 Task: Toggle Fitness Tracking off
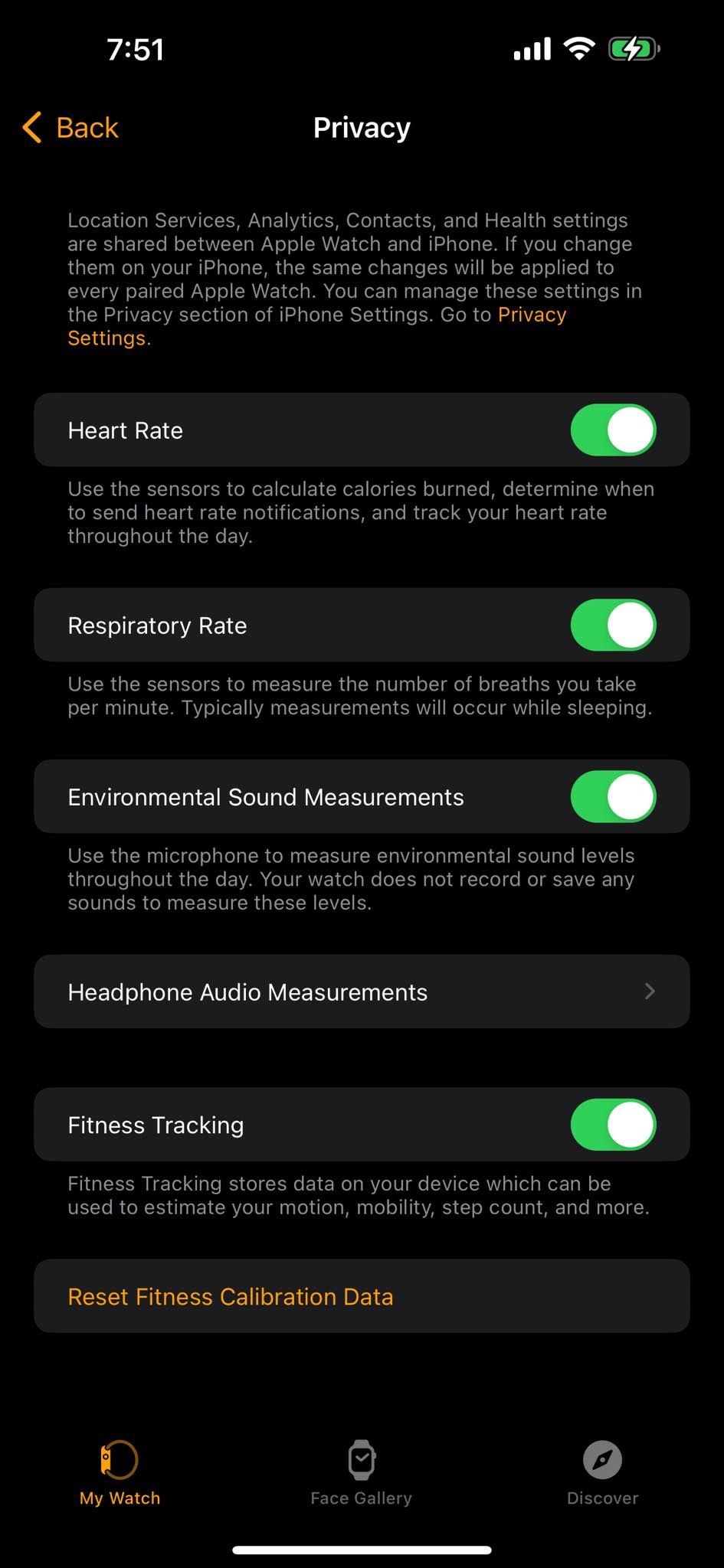pyautogui.click(x=612, y=1125)
